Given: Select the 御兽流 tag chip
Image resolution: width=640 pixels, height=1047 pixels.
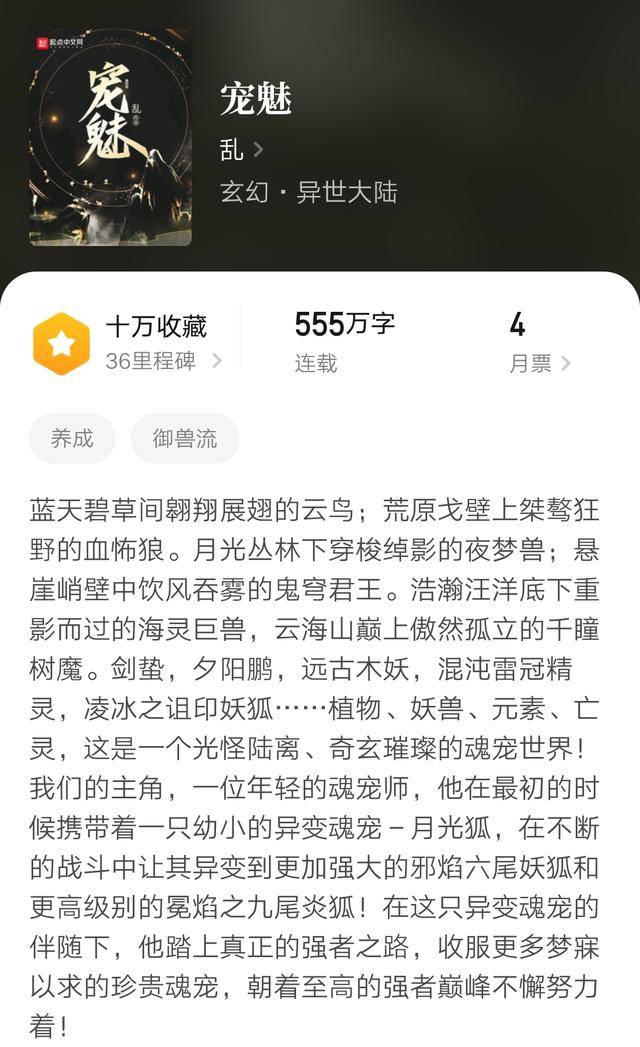Looking at the screenshot, I should 184,438.
